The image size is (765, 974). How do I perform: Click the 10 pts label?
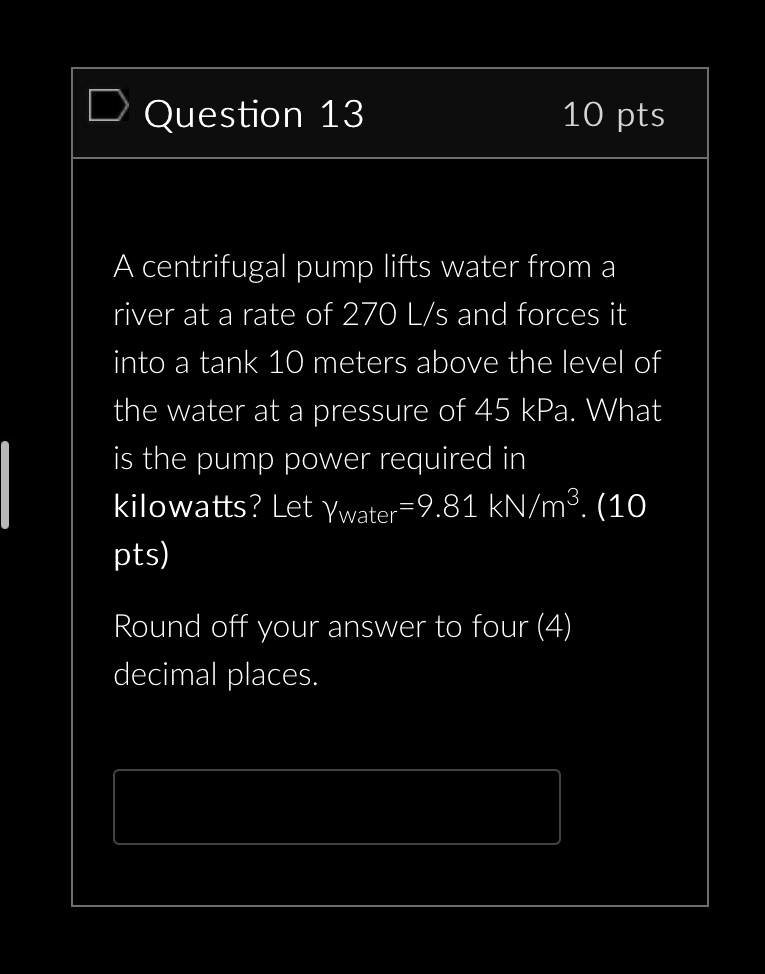pos(614,114)
